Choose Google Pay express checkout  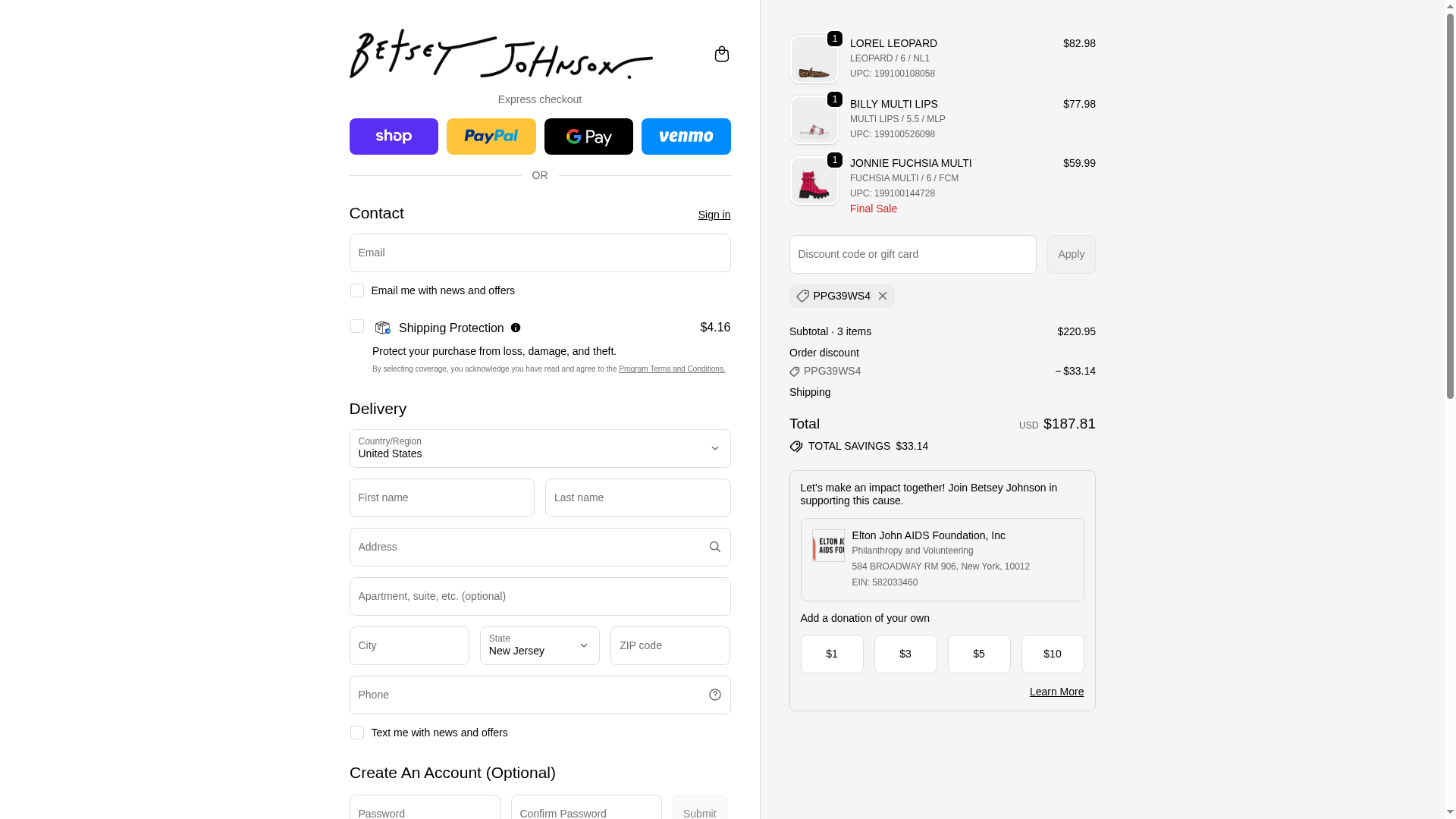(x=588, y=136)
